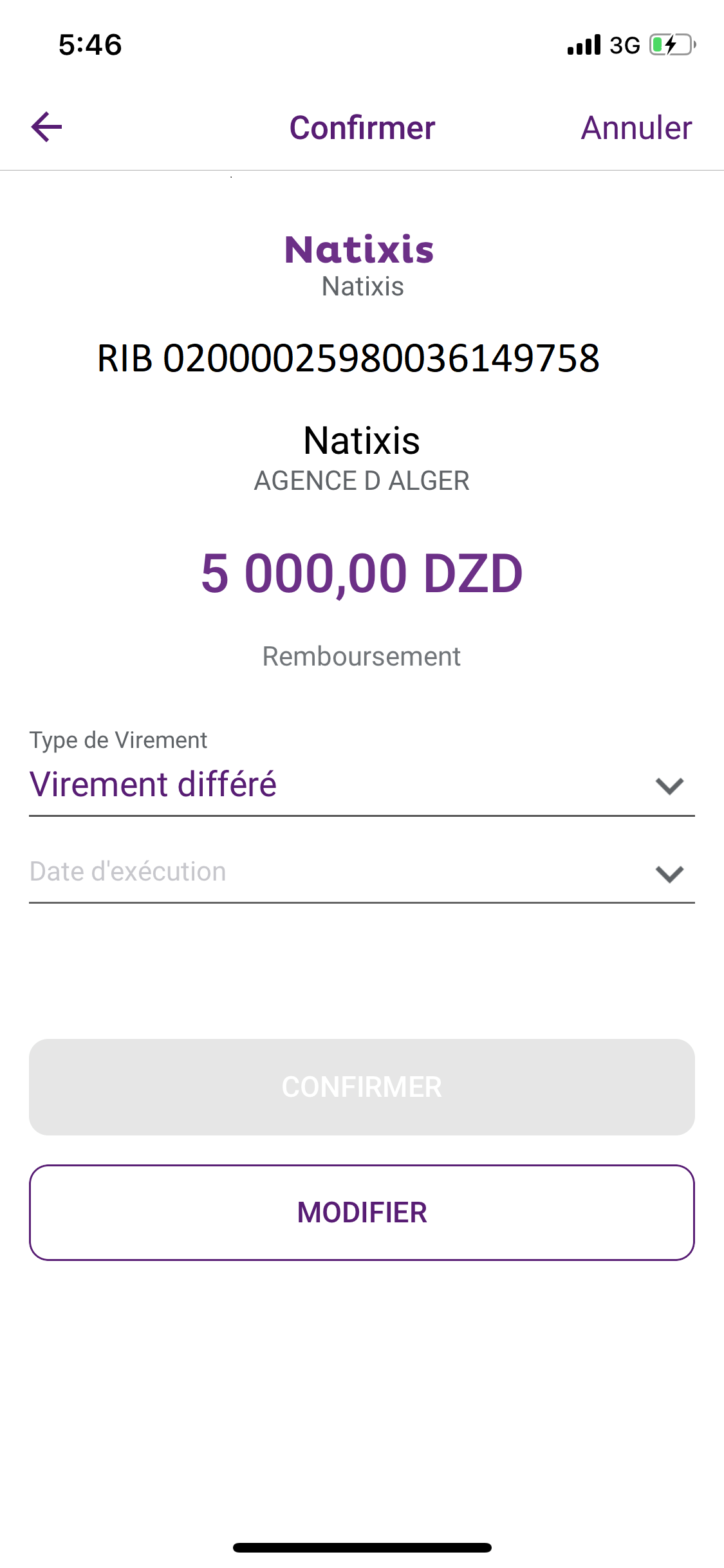Open the Type de Virement dropdown
The image size is (724, 1568).
[x=361, y=785]
